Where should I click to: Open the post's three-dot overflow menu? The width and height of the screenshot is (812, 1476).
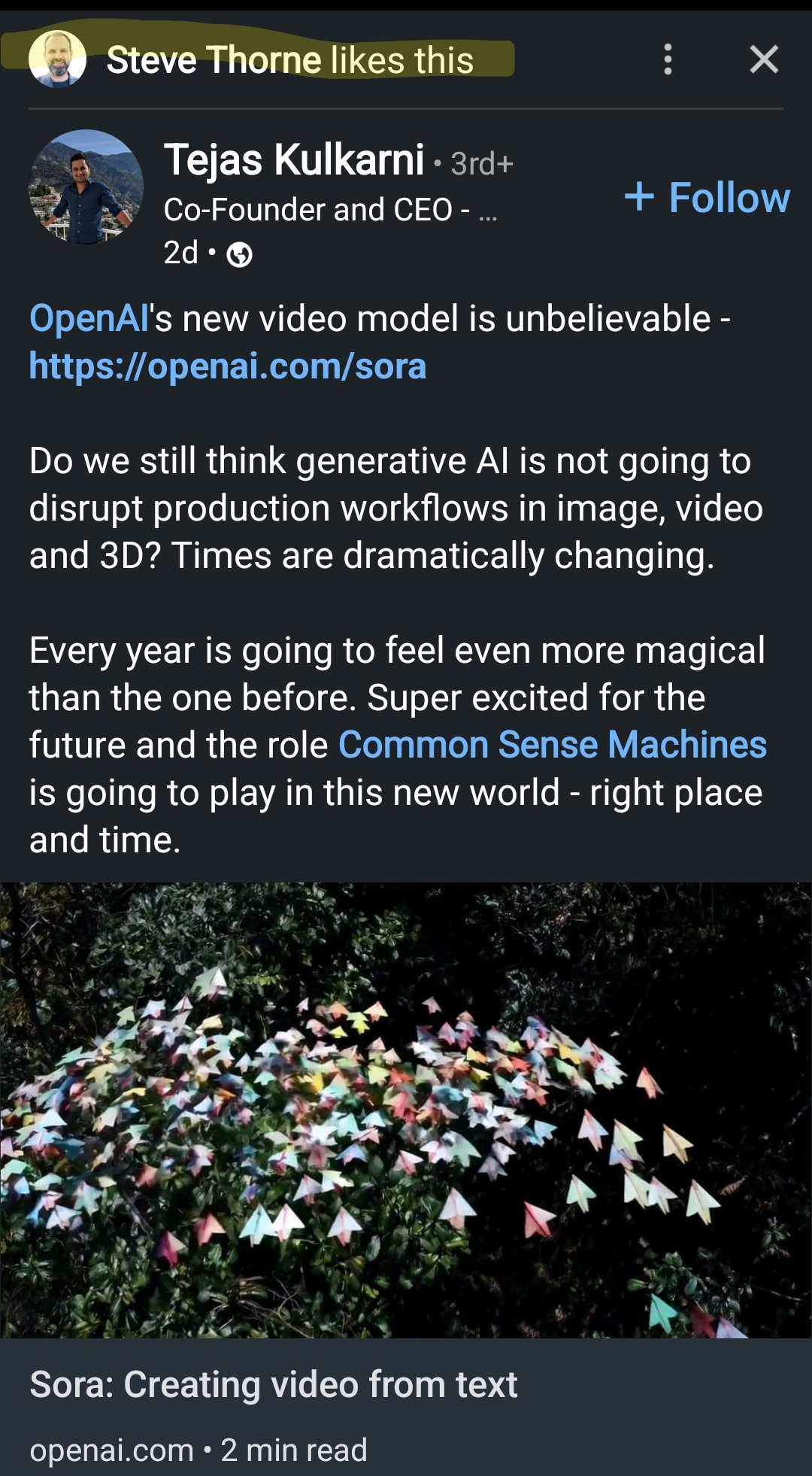tap(668, 59)
